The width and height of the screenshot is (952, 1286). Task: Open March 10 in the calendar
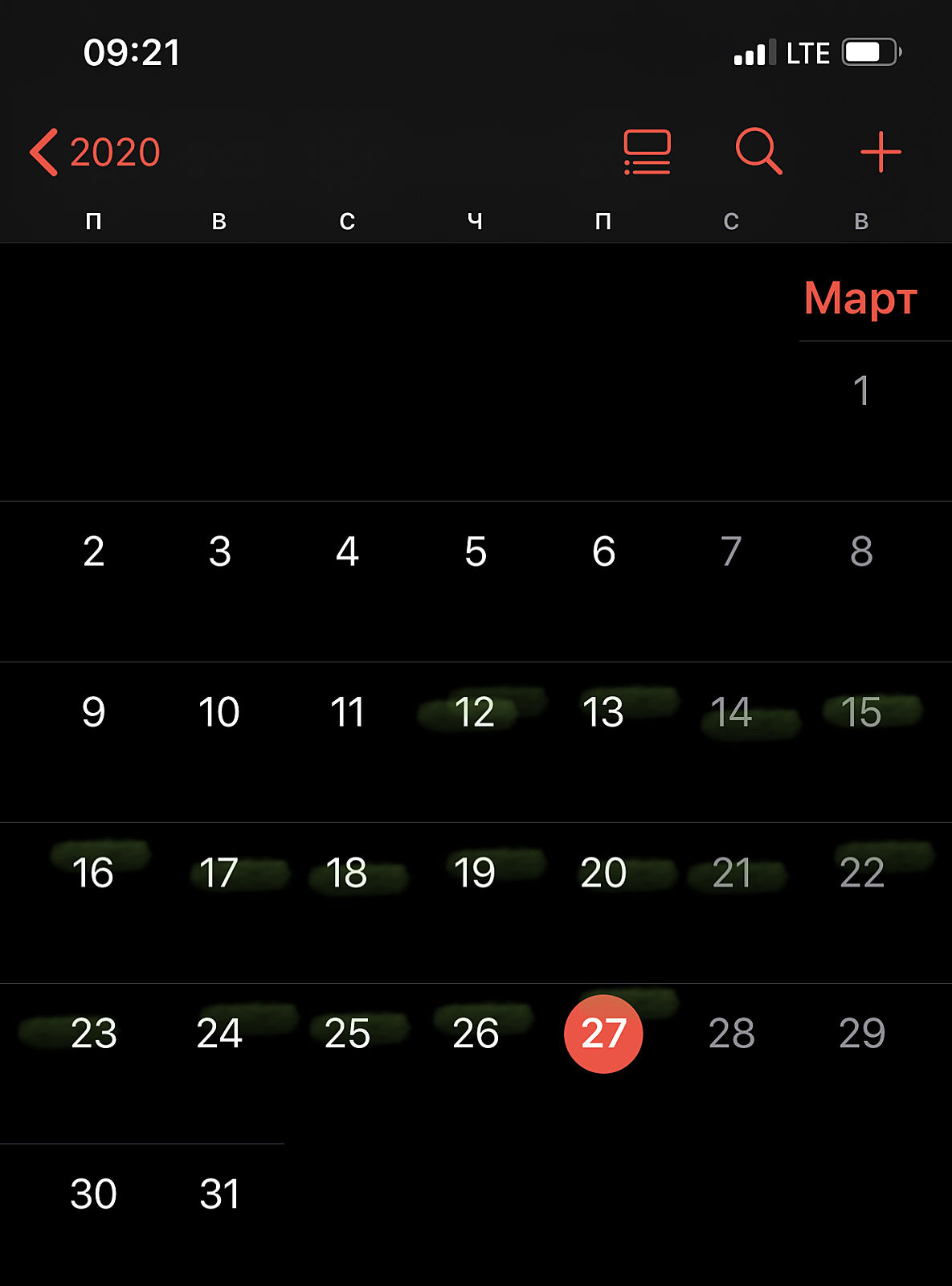[219, 713]
